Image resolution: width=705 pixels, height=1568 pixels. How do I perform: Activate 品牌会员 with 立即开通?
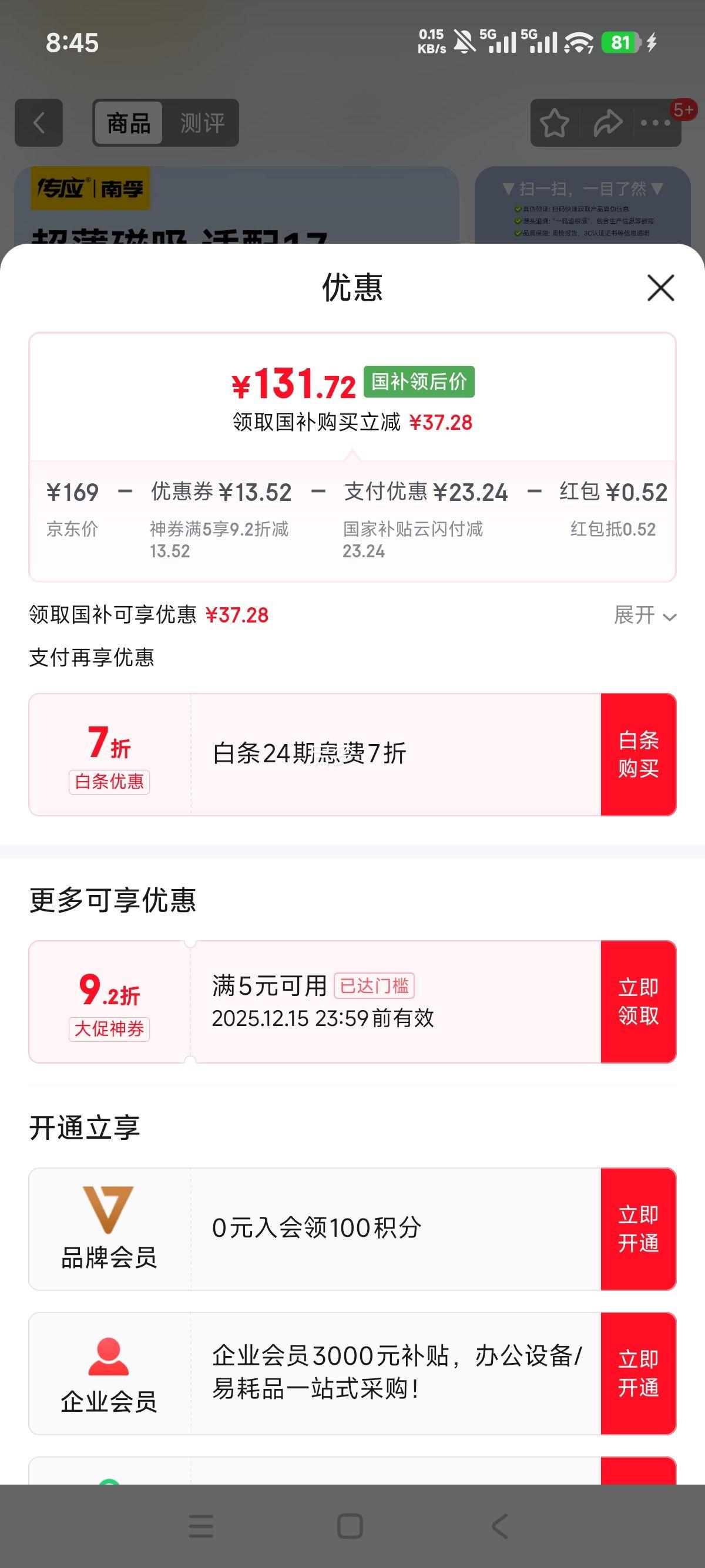[x=639, y=1229]
